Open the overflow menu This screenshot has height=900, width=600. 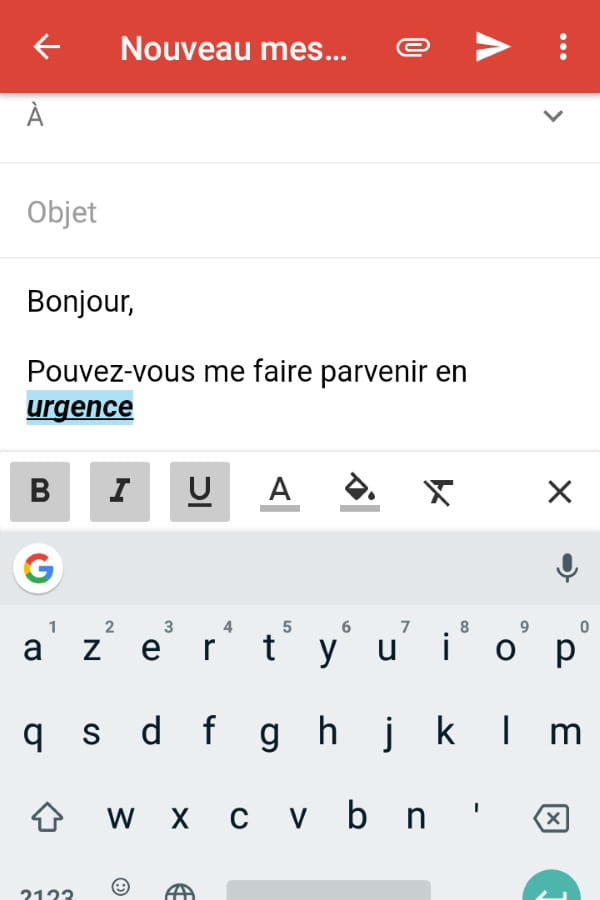pyautogui.click(x=563, y=47)
